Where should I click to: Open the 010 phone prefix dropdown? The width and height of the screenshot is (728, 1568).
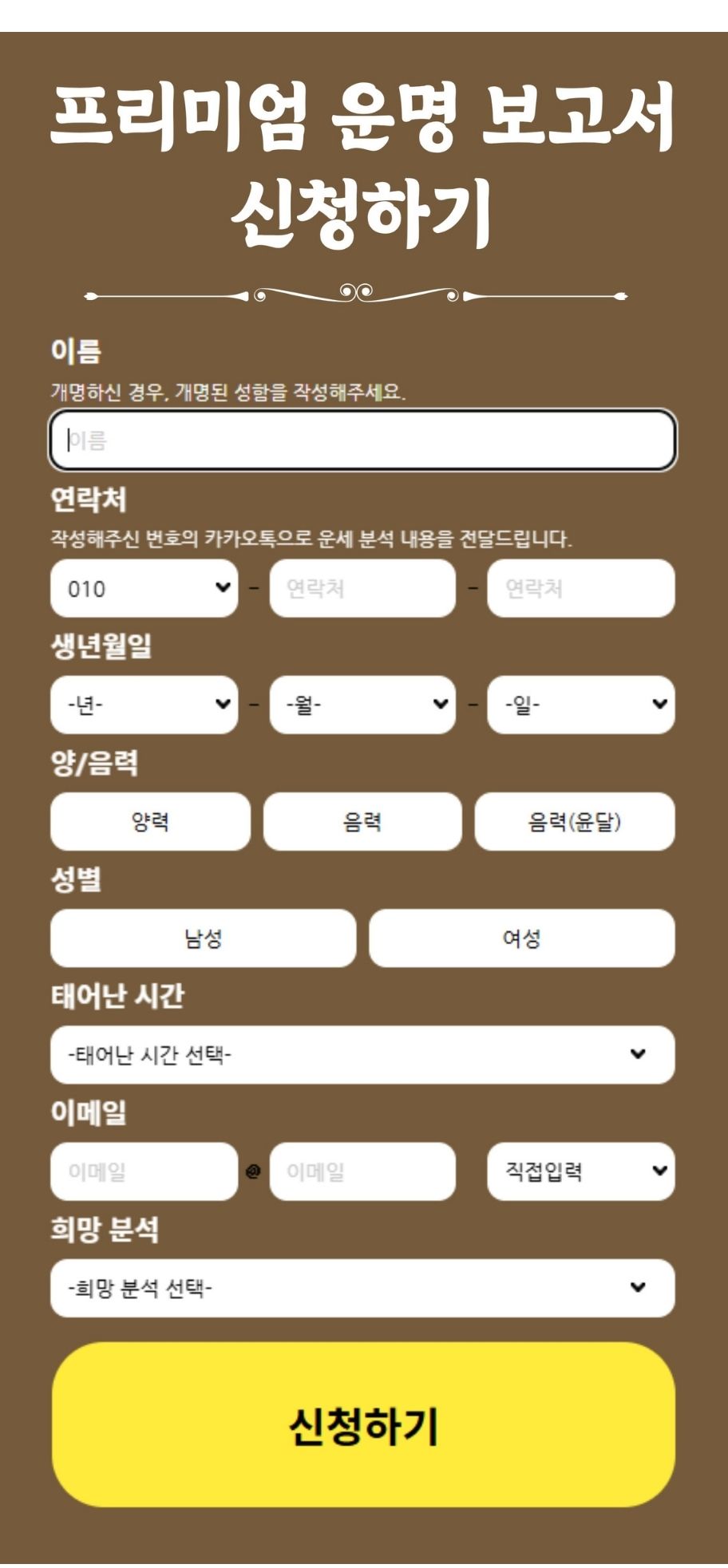[144, 588]
